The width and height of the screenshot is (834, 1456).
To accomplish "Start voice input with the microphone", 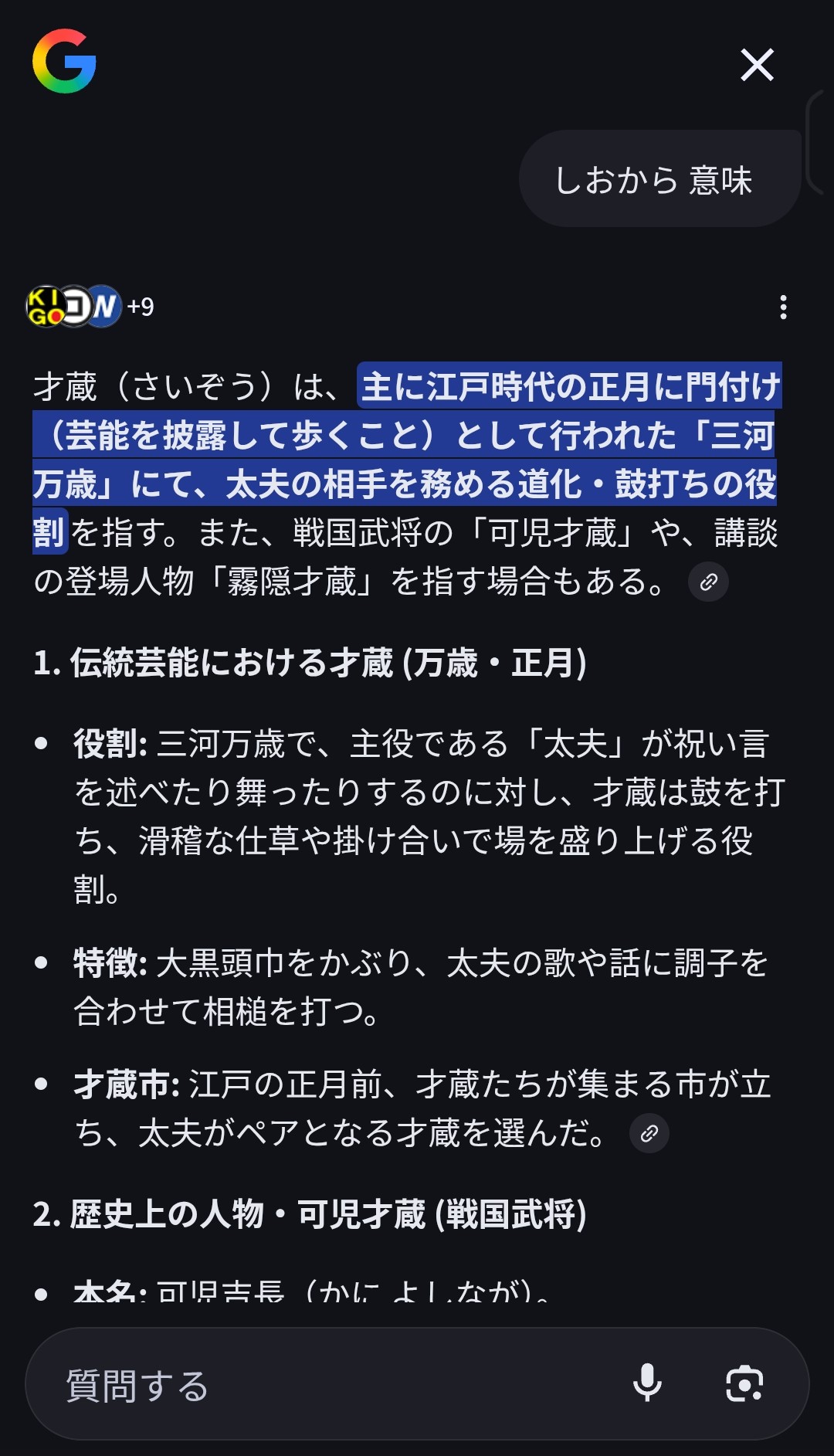I will (x=647, y=1383).
